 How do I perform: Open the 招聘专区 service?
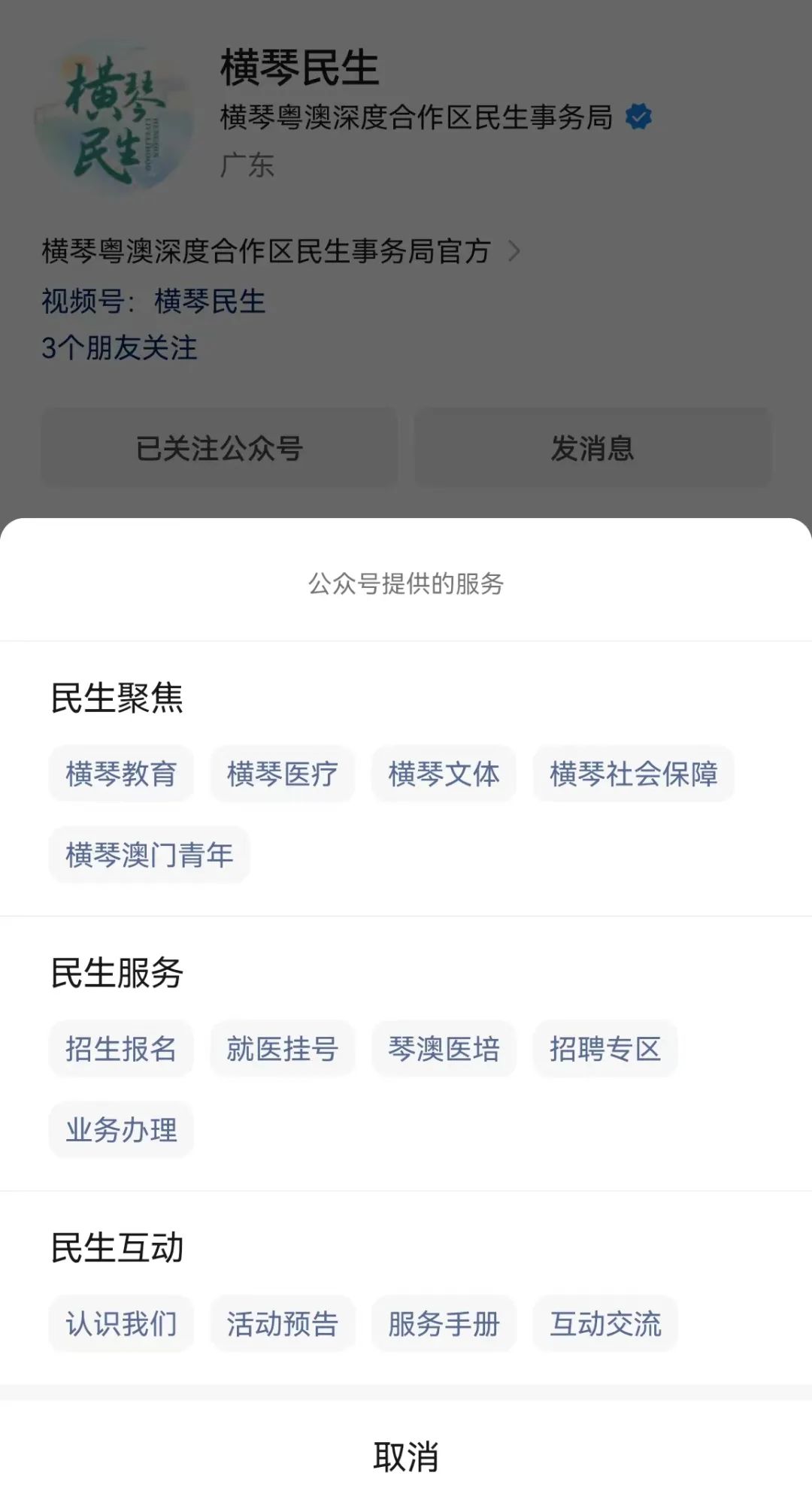(x=605, y=1050)
